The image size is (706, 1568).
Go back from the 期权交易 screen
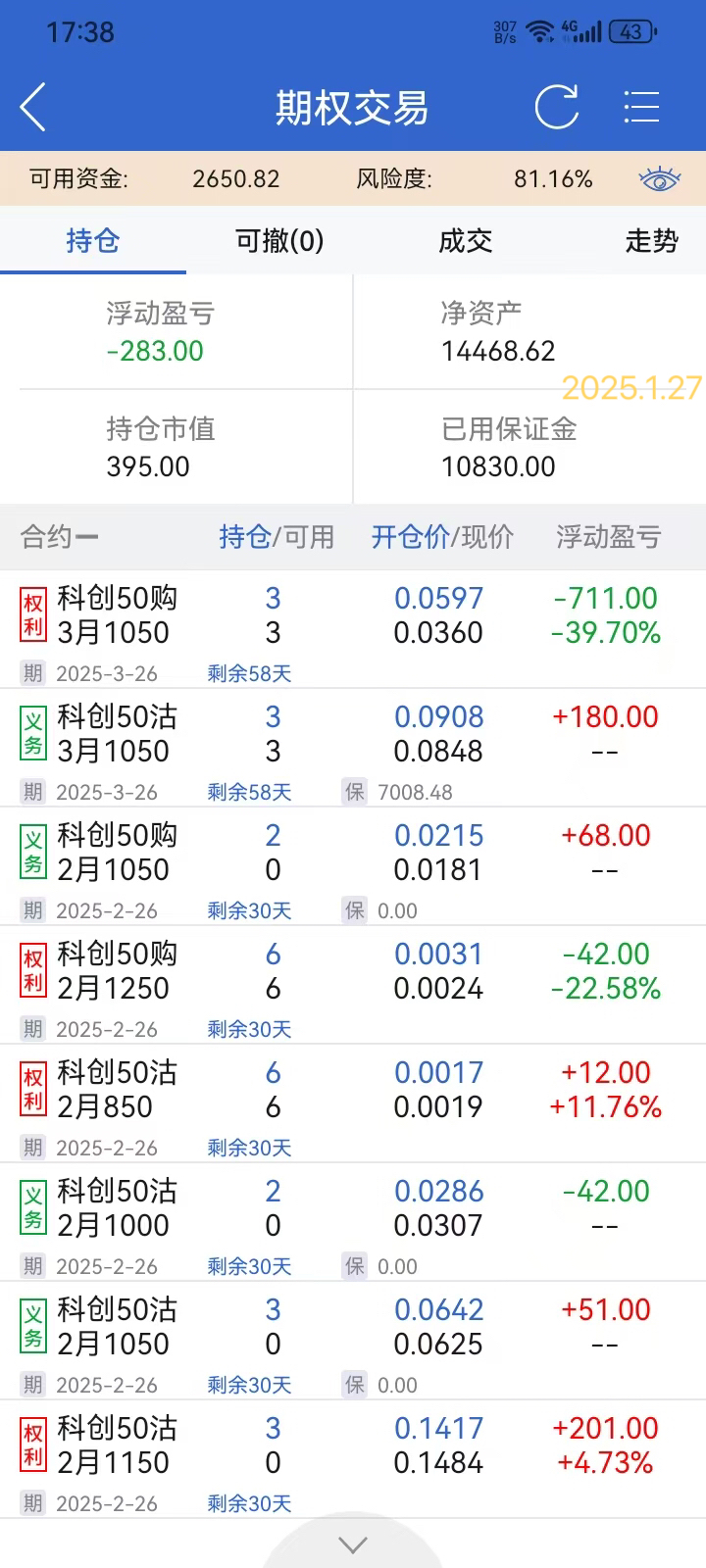tap(33, 107)
